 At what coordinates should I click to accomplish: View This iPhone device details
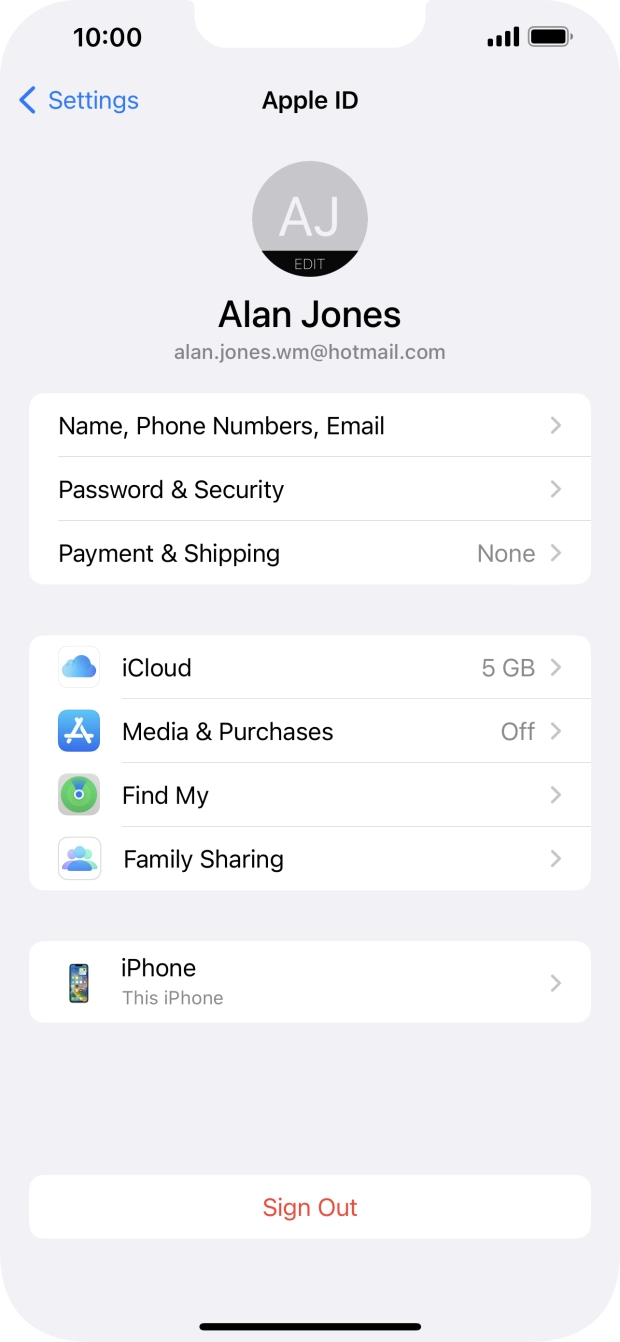[310, 982]
